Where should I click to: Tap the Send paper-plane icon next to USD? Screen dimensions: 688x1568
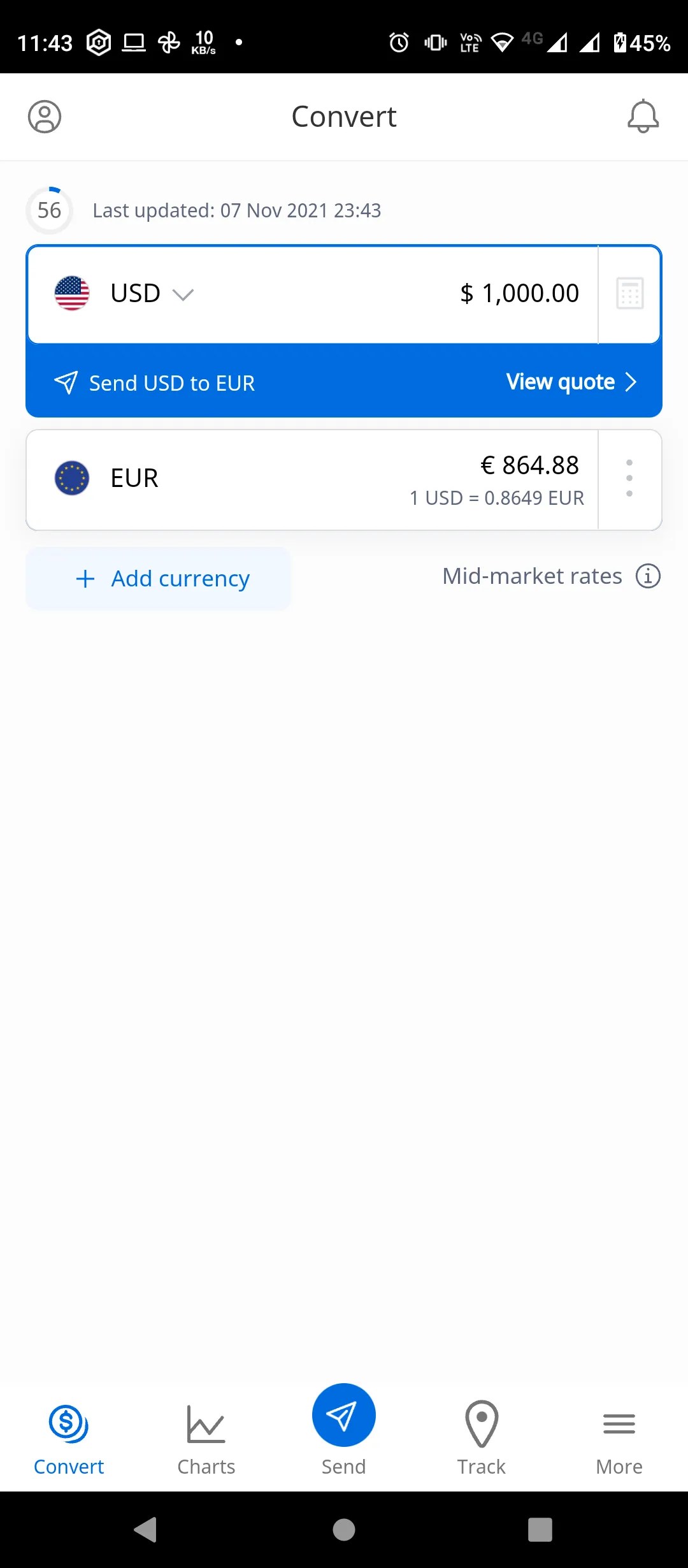click(x=66, y=382)
